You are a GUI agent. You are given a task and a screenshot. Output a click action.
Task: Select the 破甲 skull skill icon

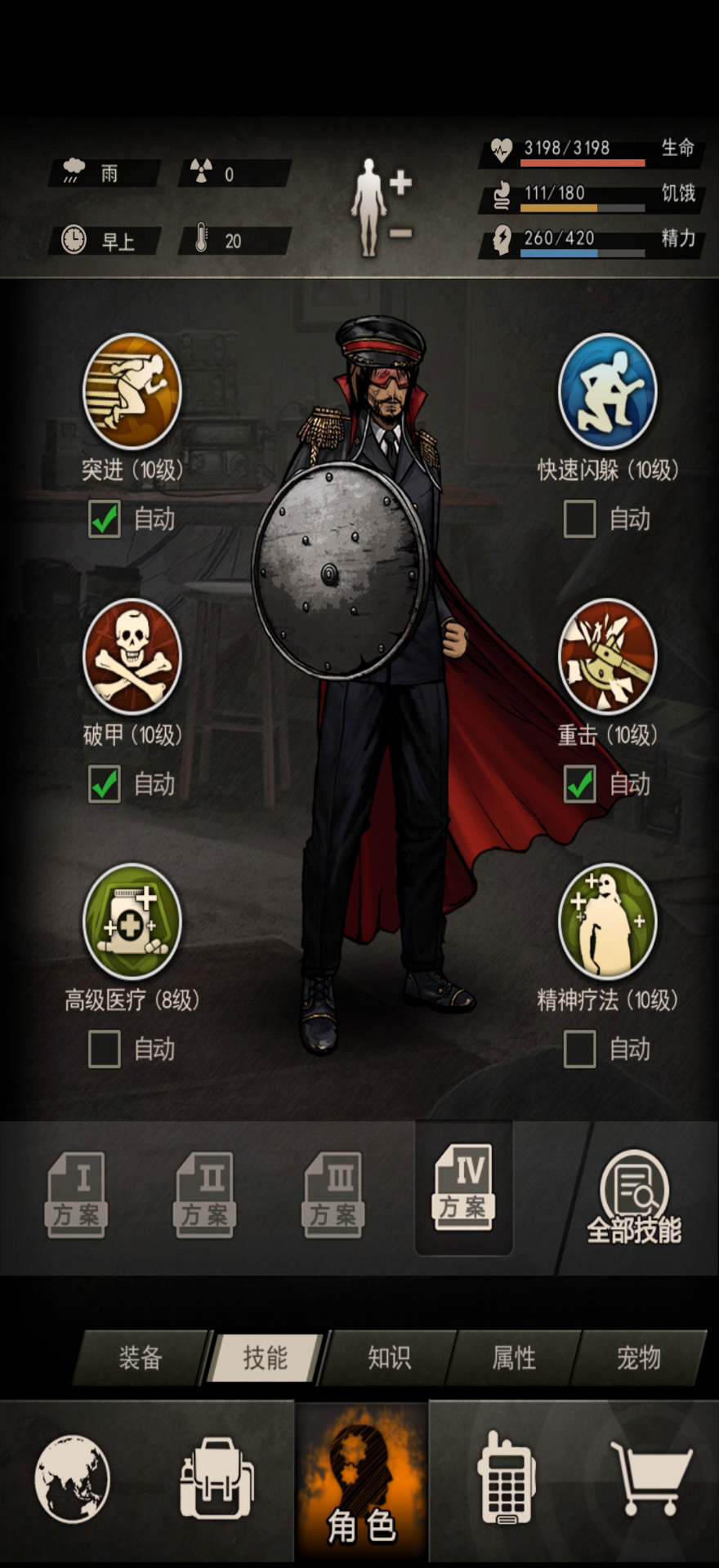coord(132,657)
